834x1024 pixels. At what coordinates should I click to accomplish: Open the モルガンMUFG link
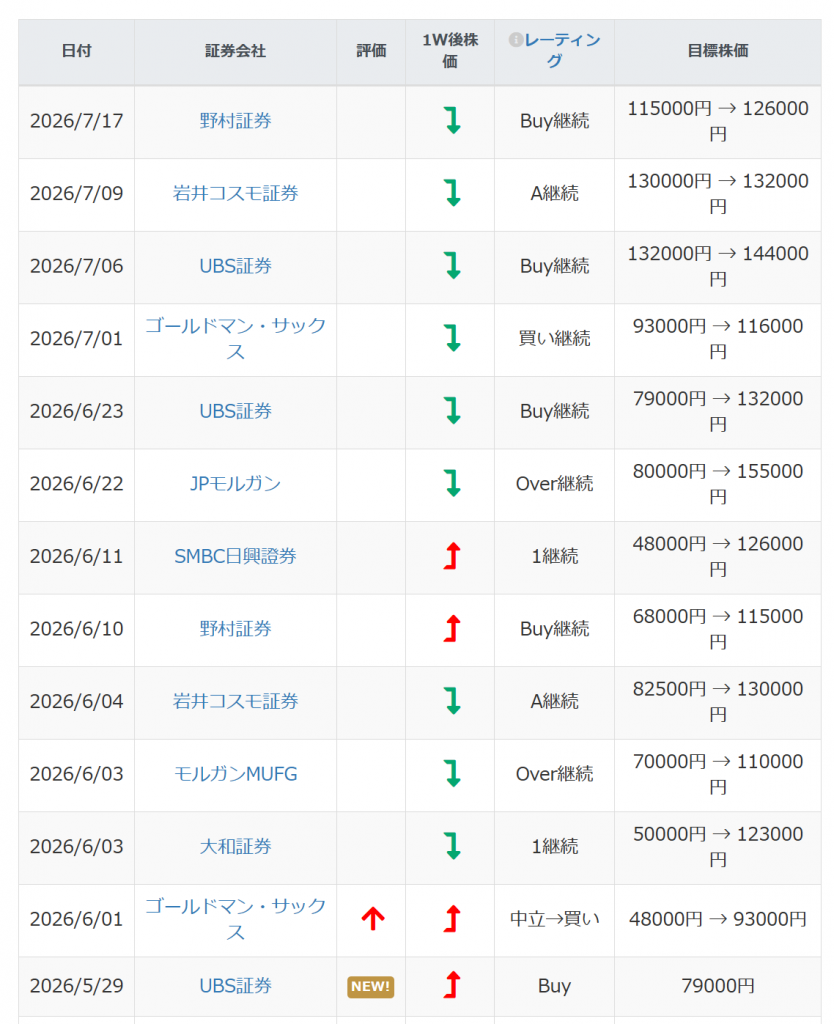pos(235,773)
